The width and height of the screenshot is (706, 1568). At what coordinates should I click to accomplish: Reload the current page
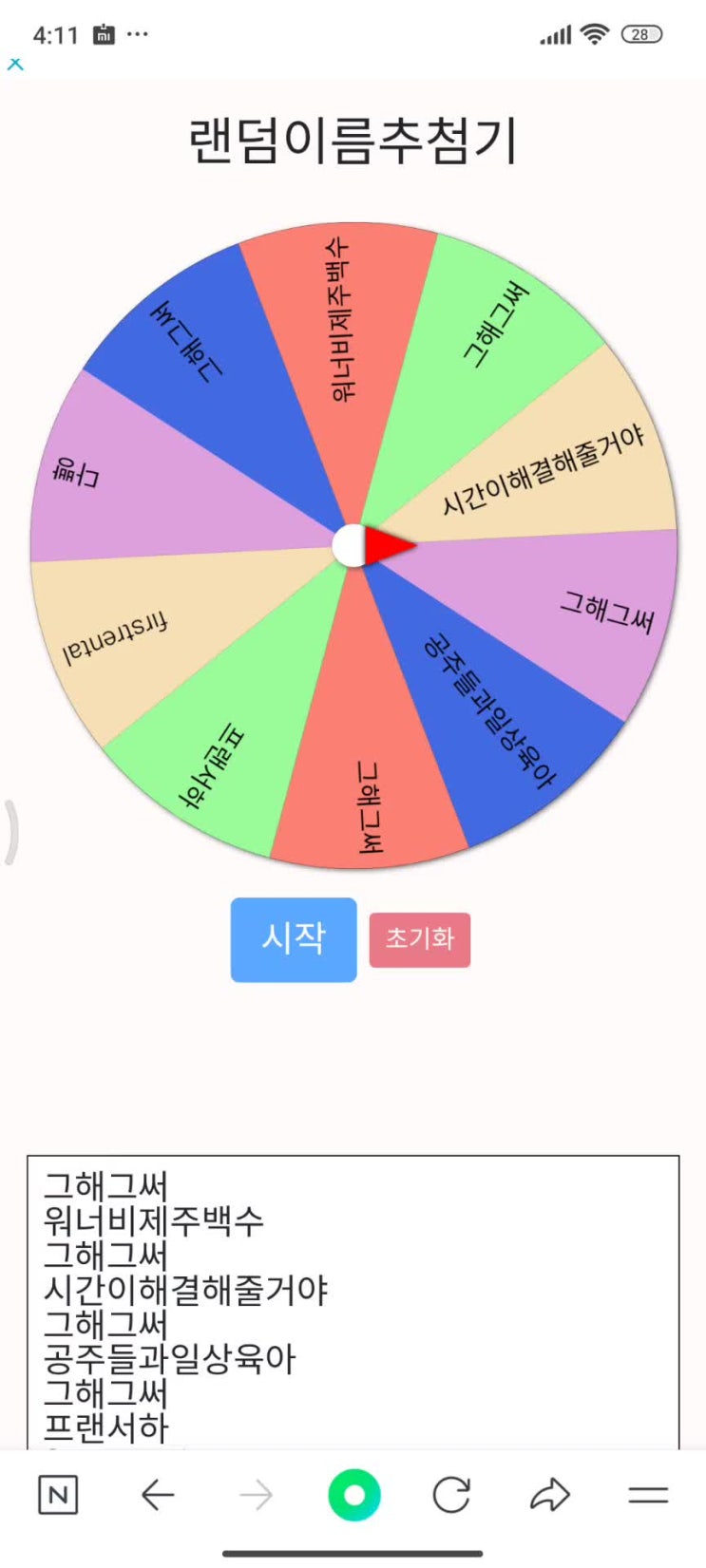pos(451,1496)
